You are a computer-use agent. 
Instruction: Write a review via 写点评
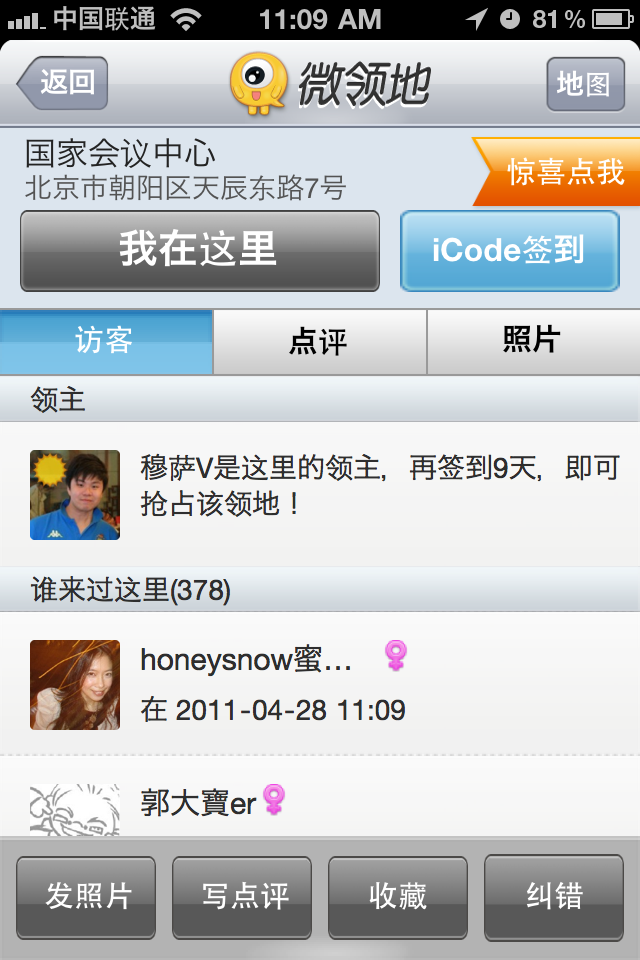click(x=242, y=897)
